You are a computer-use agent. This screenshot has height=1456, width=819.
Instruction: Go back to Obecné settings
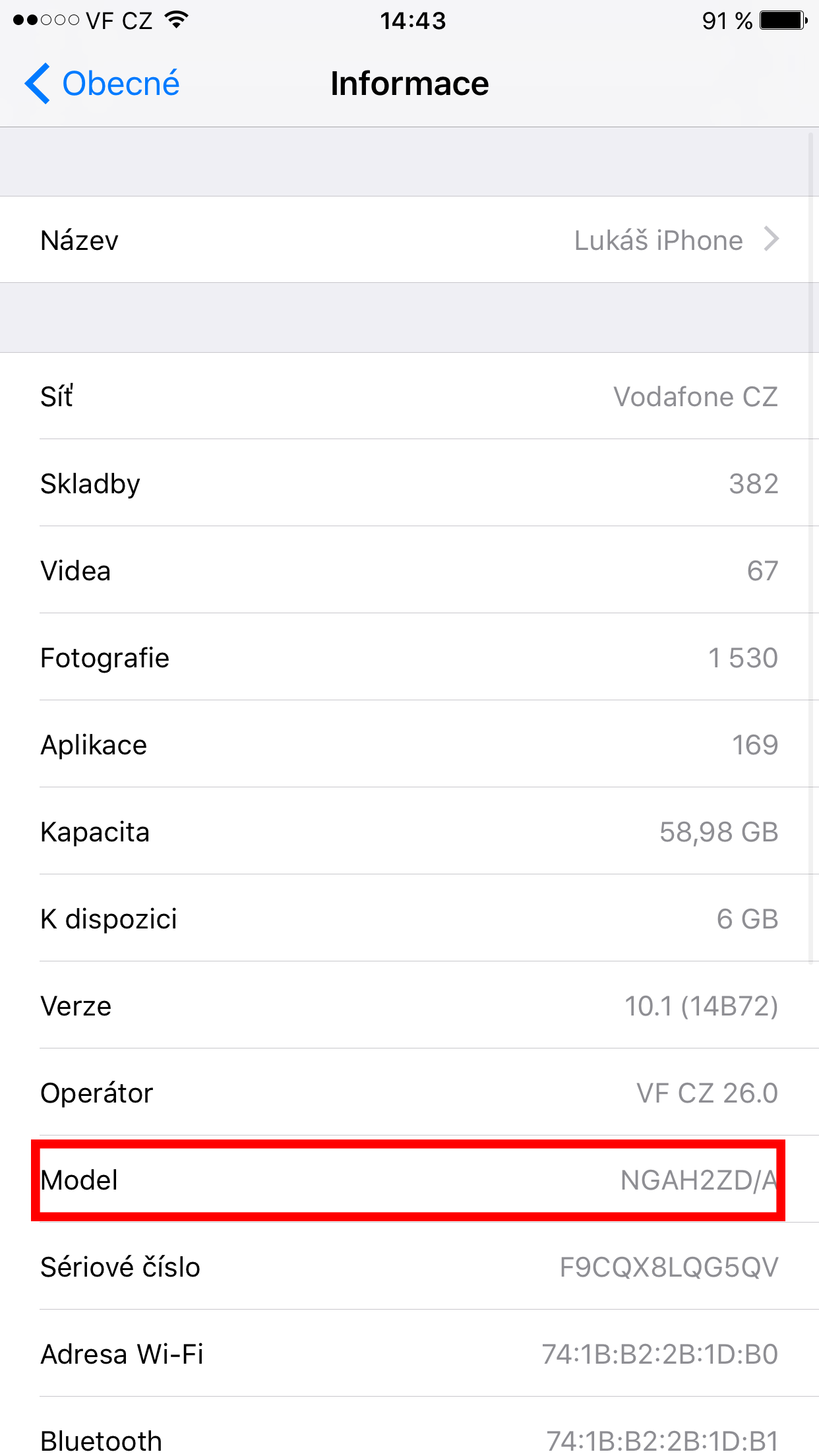coord(102,84)
